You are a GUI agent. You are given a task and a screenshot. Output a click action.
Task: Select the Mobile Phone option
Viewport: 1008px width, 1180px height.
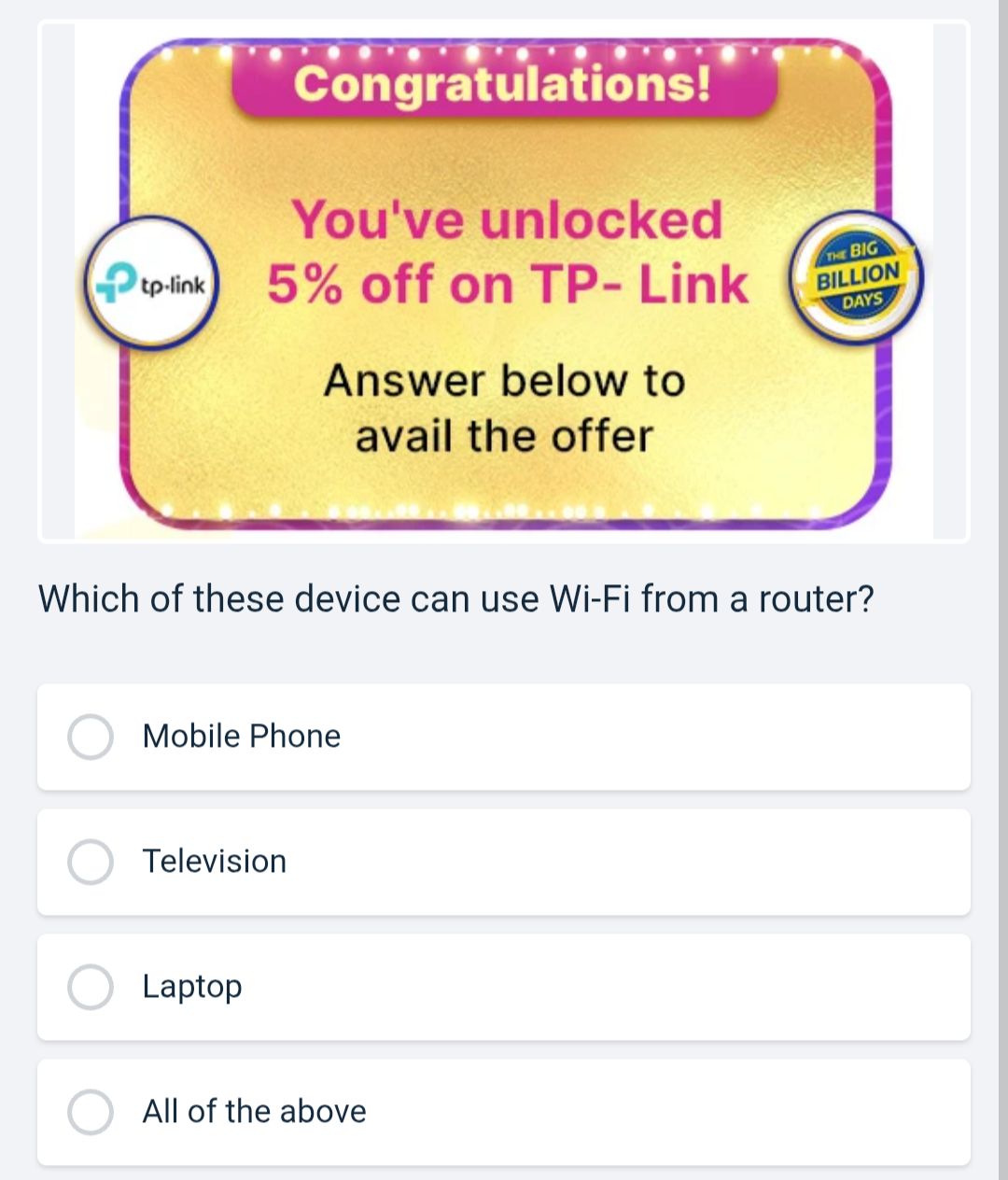point(91,737)
